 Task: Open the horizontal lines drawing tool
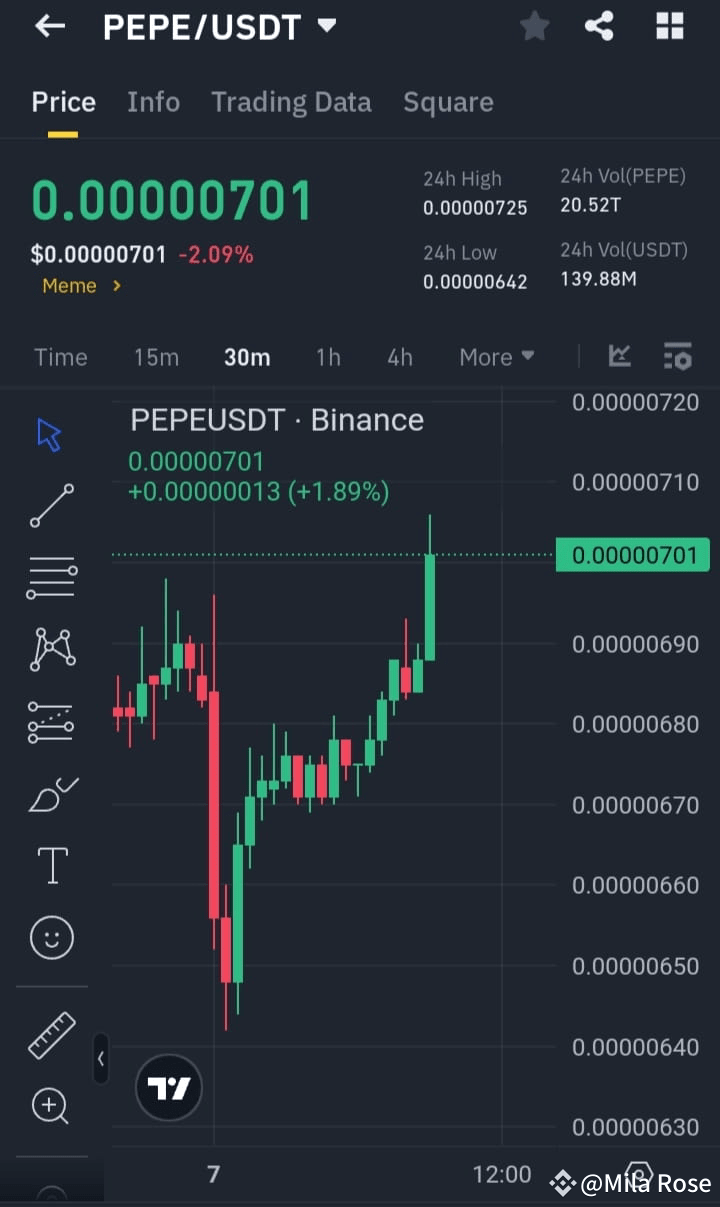coord(50,577)
